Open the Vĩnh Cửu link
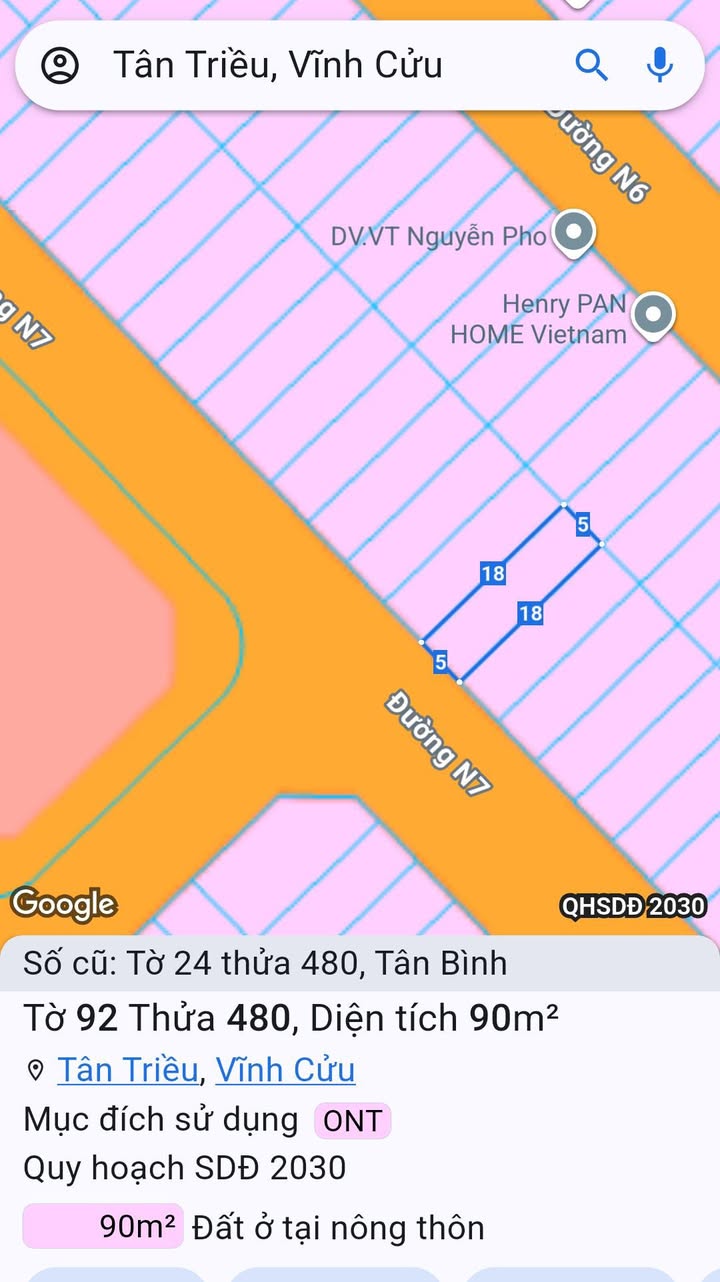The height and width of the screenshot is (1282, 720). [285, 1070]
